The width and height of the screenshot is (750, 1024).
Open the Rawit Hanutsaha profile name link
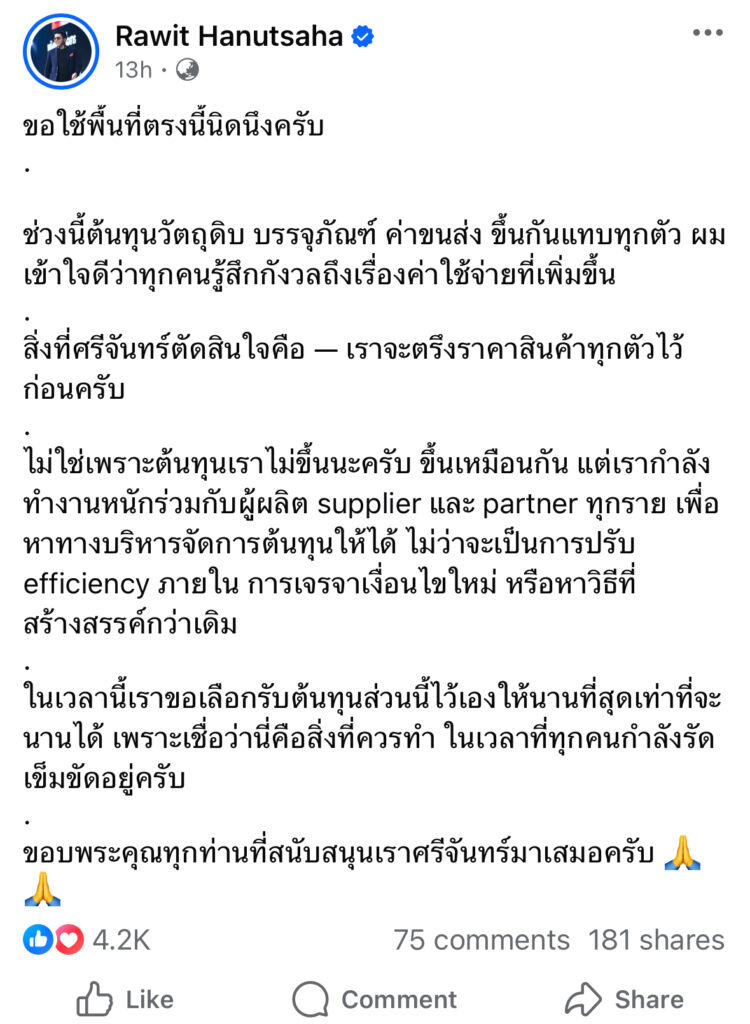point(230,37)
